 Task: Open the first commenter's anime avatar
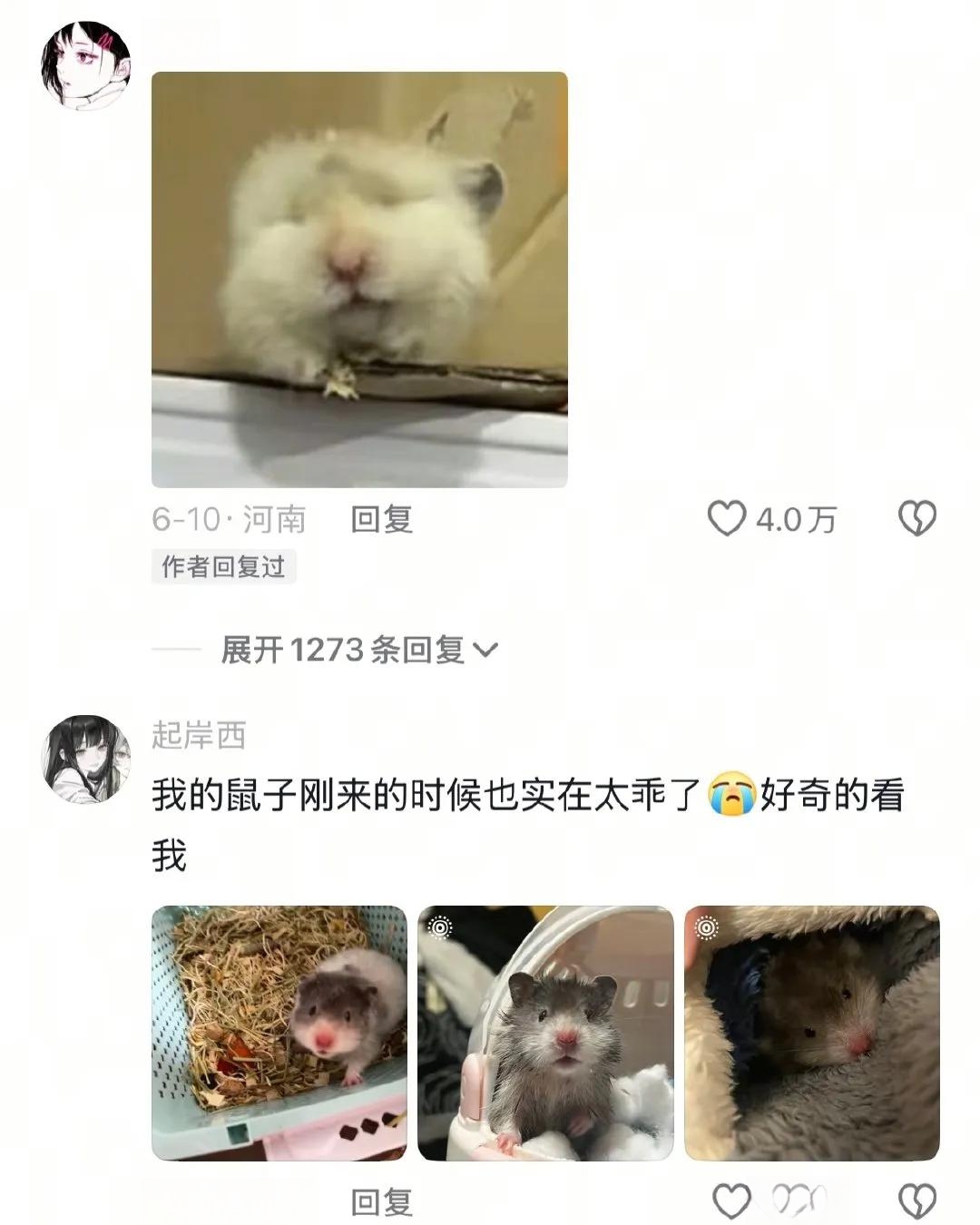(x=86, y=66)
